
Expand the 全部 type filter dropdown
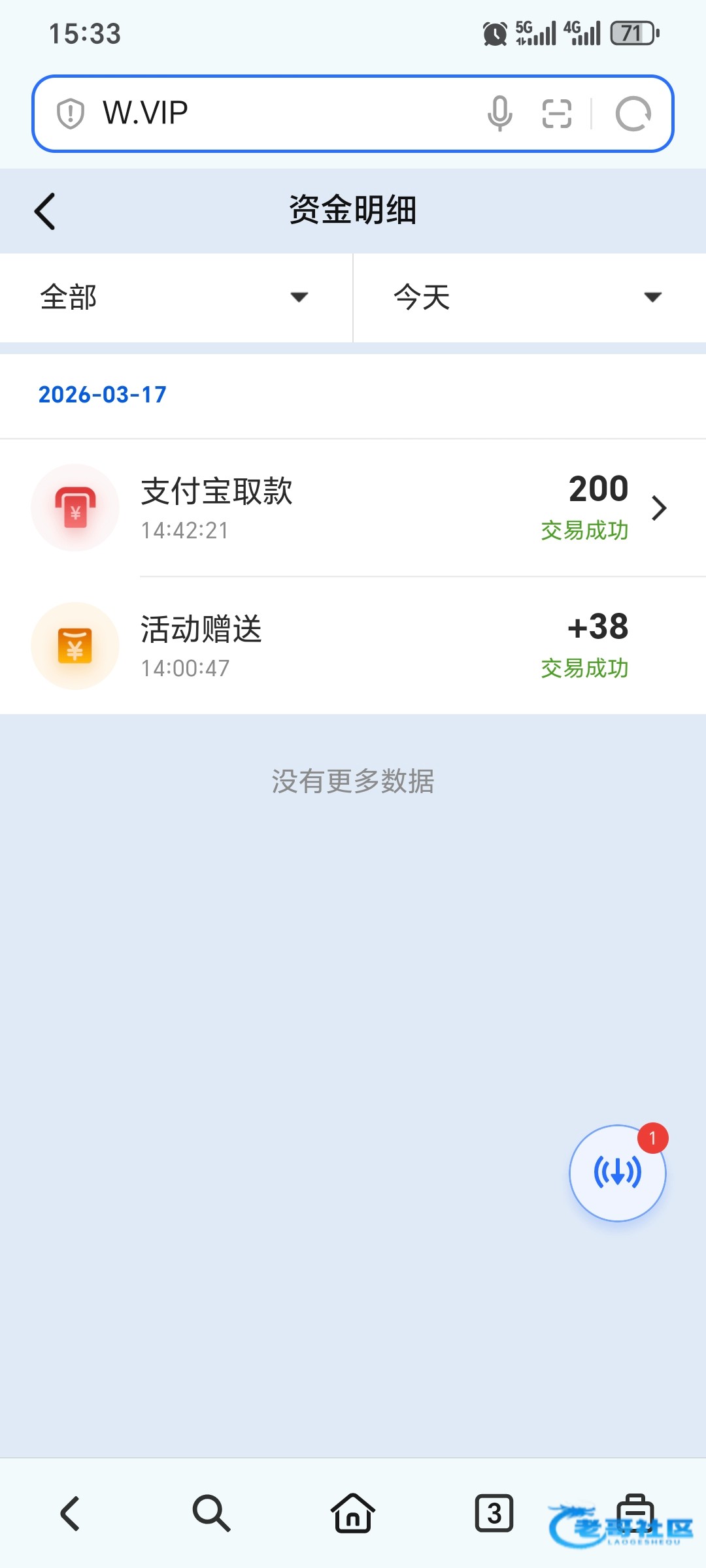click(x=176, y=297)
